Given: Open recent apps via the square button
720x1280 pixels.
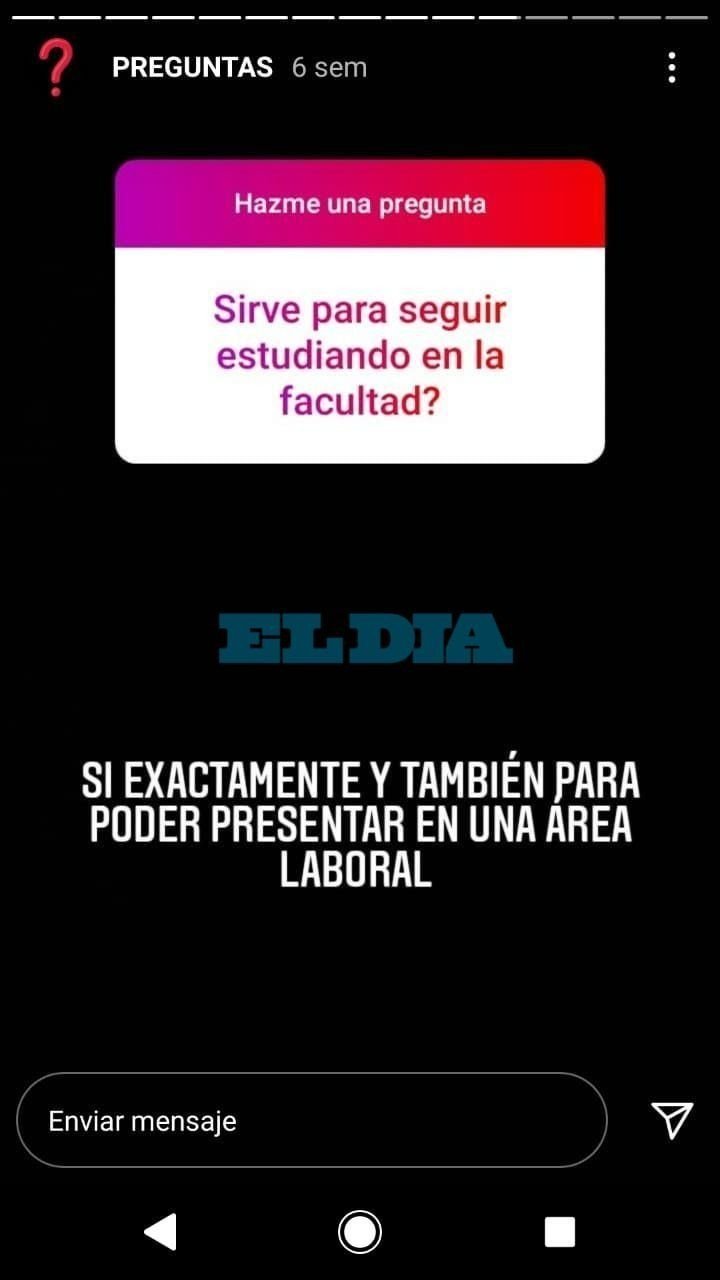Looking at the screenshot, I should pos(560,1231).
